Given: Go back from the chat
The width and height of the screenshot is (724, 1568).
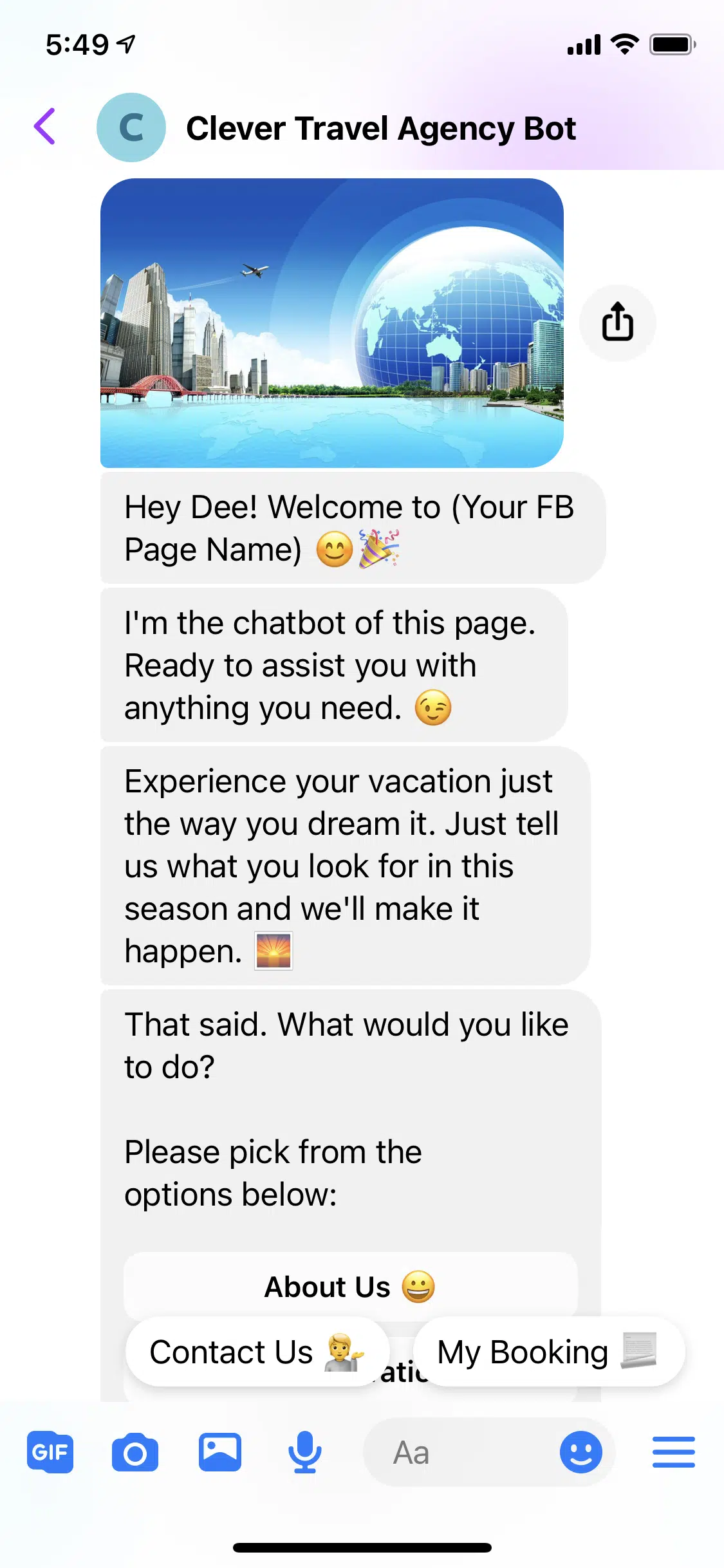Looking at the screenshot, I should [x=45, y=127].
